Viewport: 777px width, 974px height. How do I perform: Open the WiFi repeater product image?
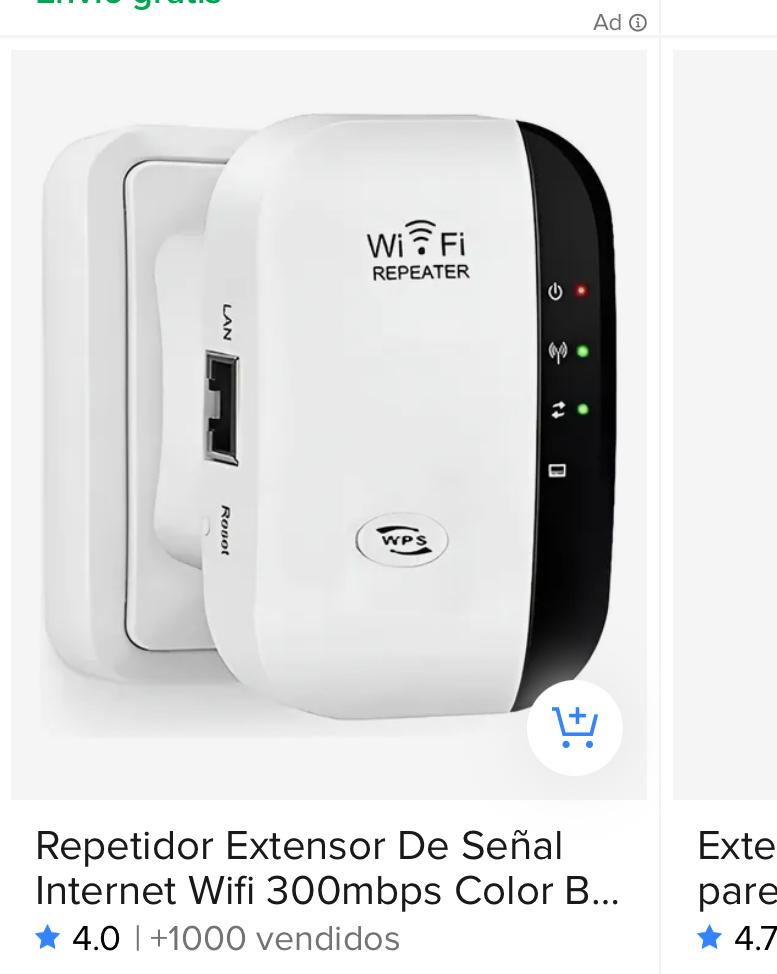coord(328,420)
